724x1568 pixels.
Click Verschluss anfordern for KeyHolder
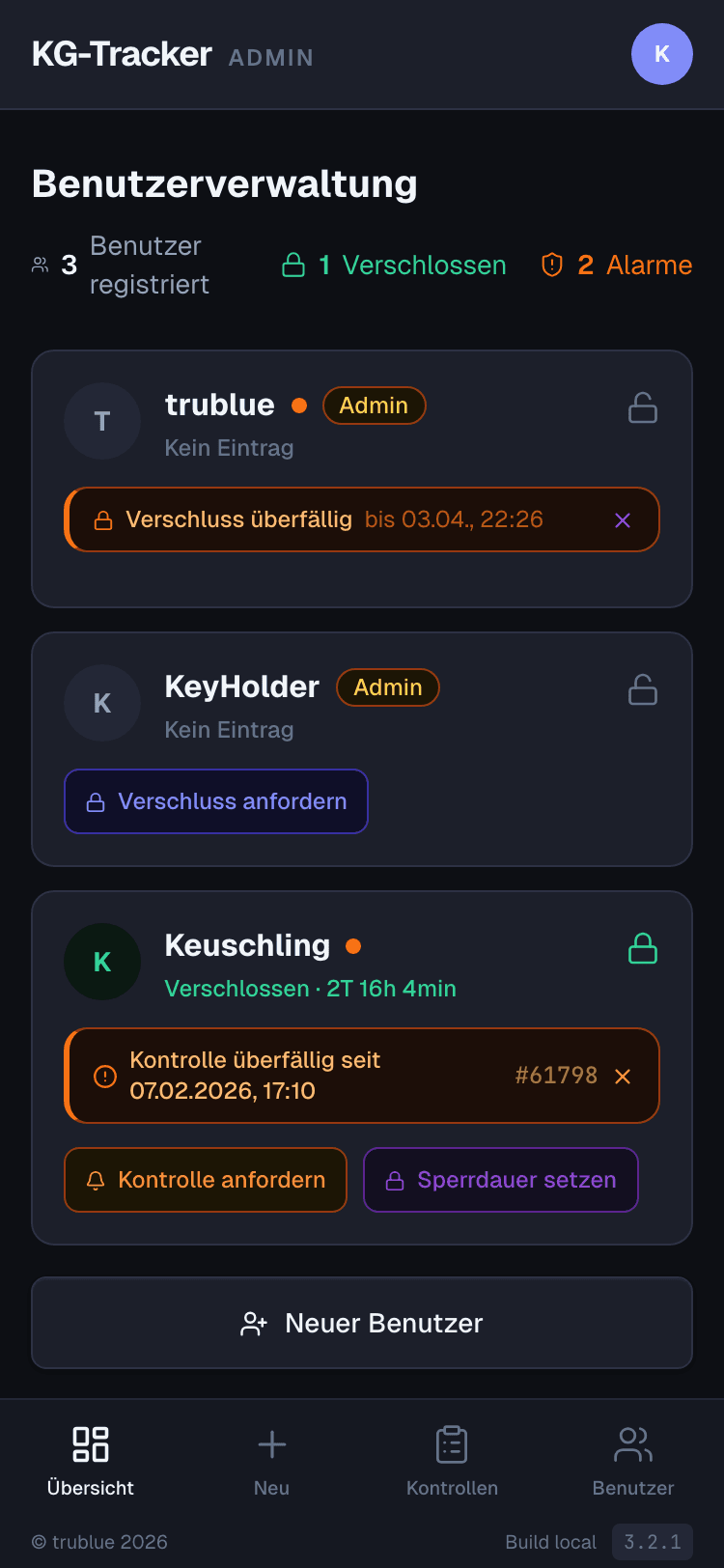[x=215, y=801]
